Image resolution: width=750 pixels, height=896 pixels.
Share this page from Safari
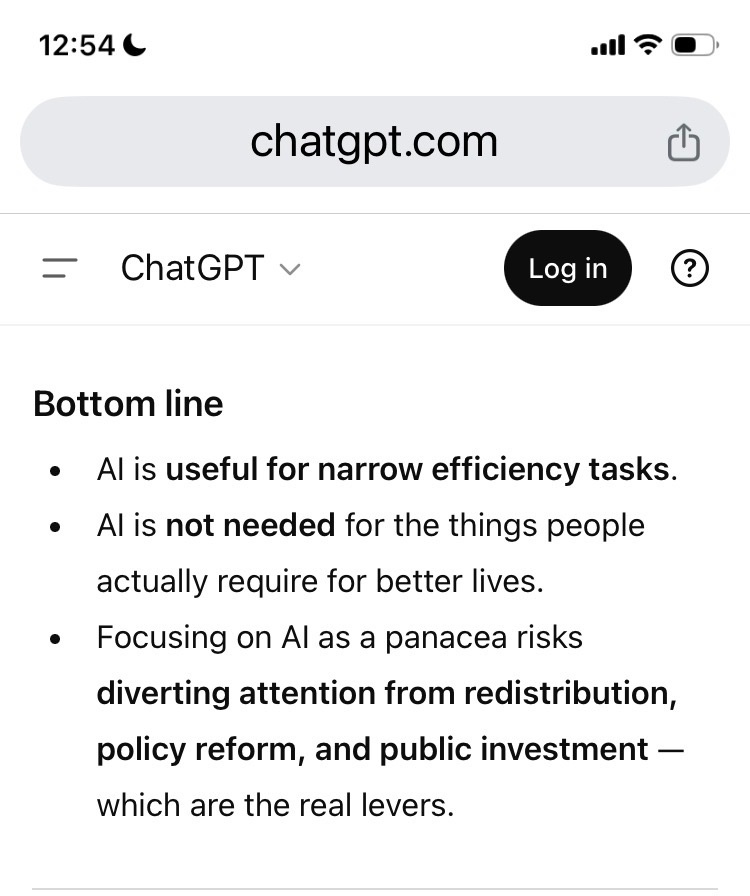pyautogui.click(x=683, y=142)
